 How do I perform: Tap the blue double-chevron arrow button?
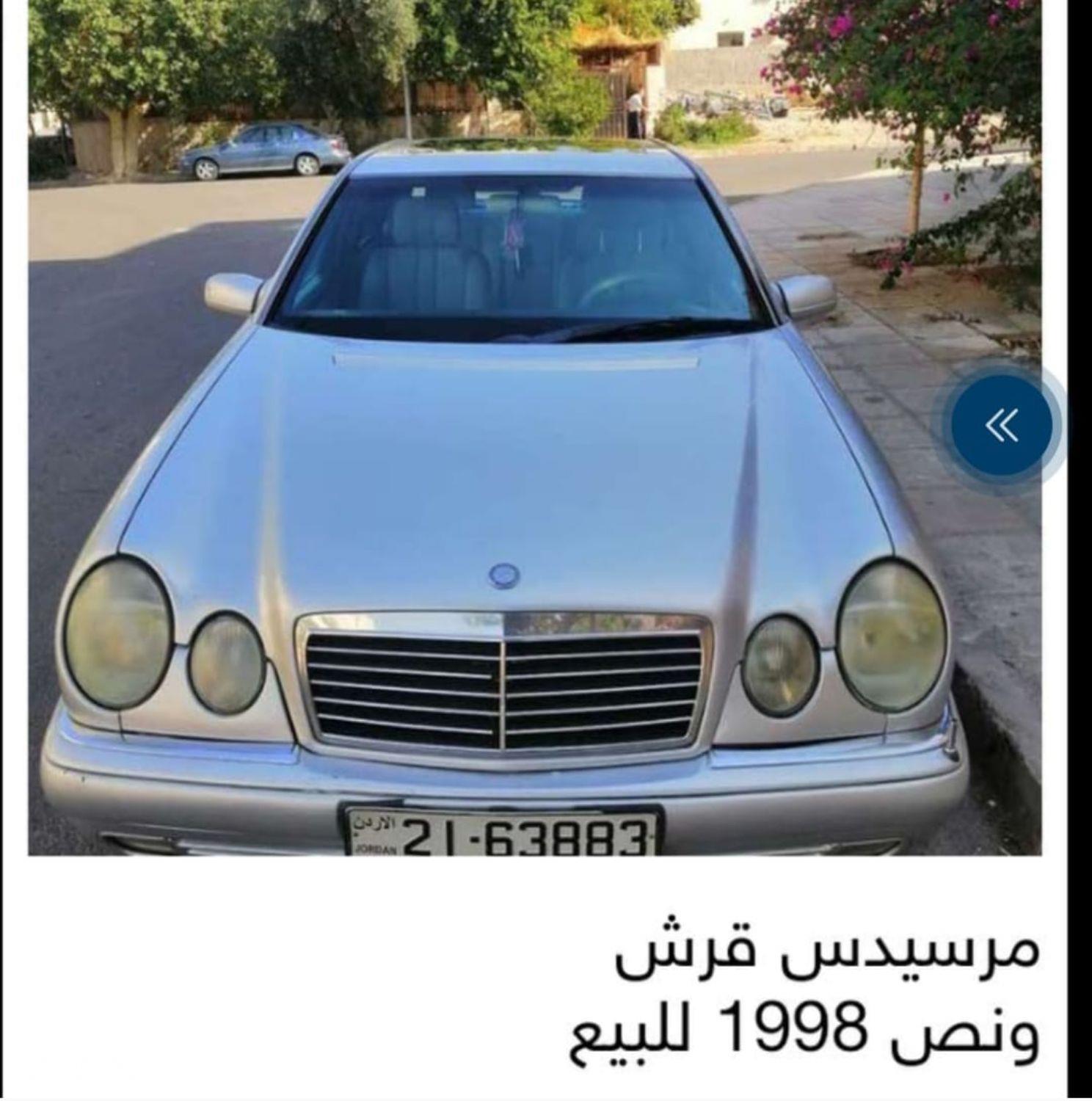pyautogui.click(x=1002, y=426)
